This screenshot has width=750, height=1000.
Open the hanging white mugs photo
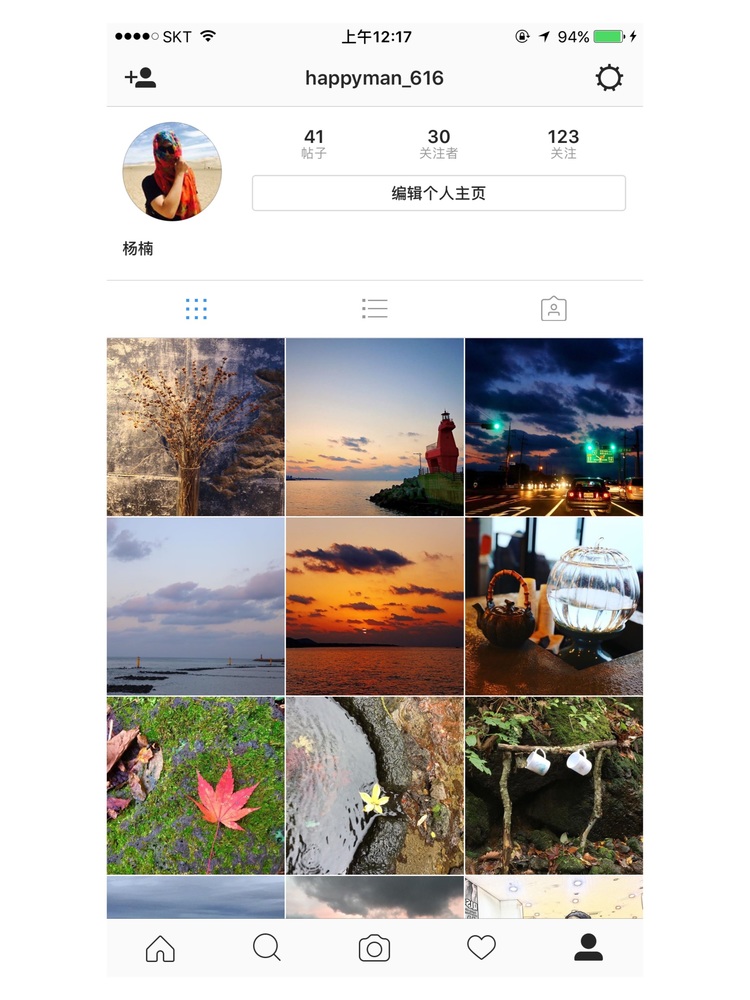[554, 785]
